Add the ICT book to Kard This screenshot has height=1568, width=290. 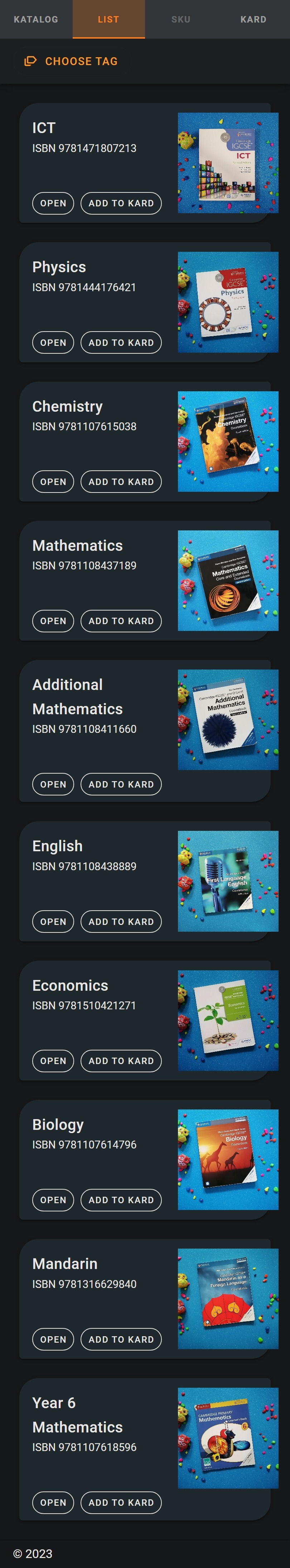(x=121, y=203)
